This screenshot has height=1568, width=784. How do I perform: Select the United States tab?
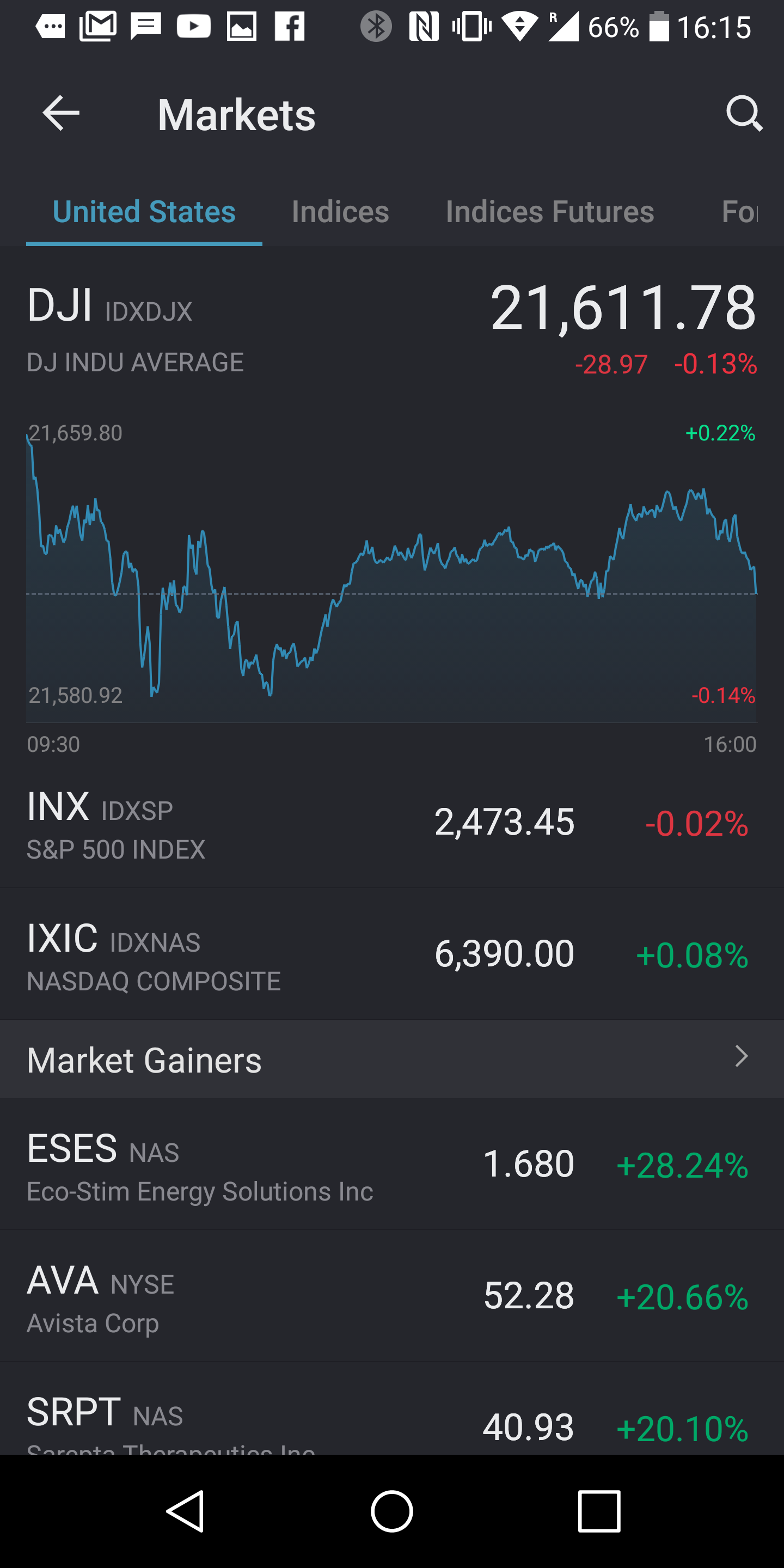pyautogui.click(x=144, y=212)
